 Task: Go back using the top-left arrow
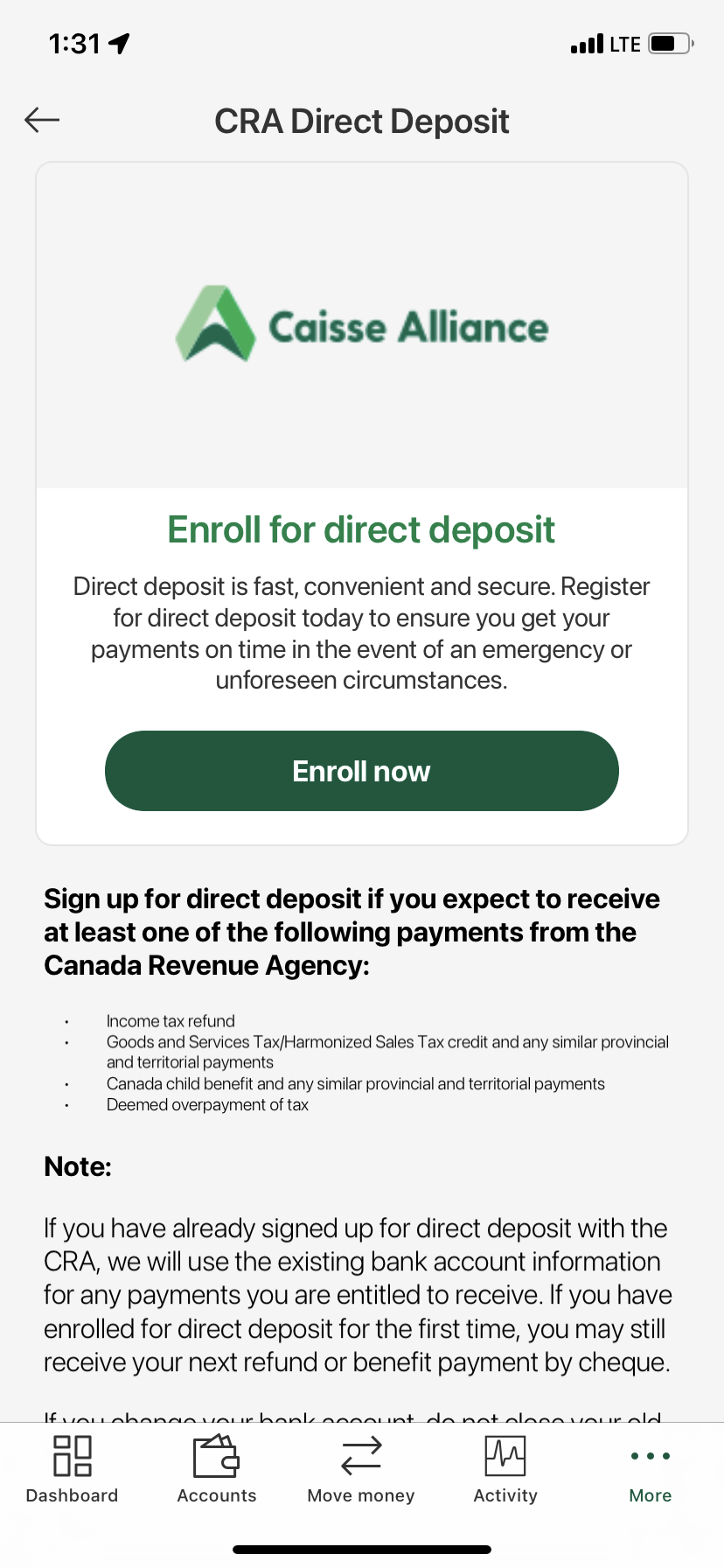click(x=42, y=120)
